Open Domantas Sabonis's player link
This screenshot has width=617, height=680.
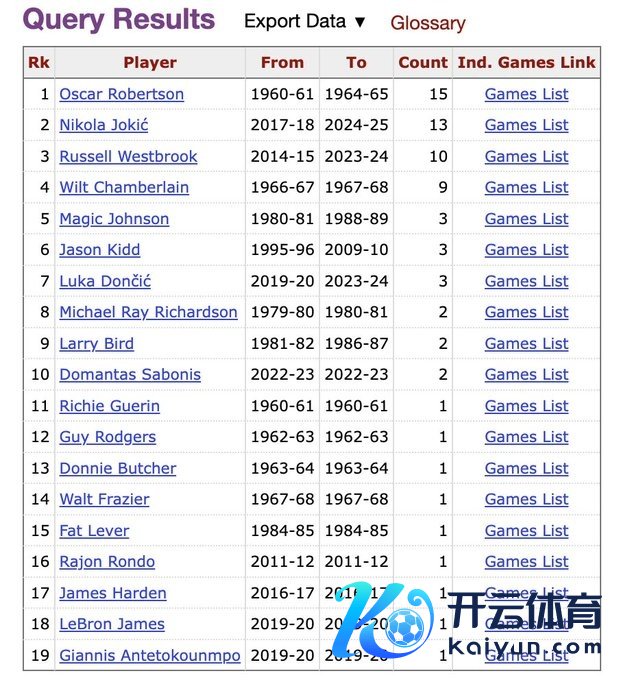click(130, 374)
